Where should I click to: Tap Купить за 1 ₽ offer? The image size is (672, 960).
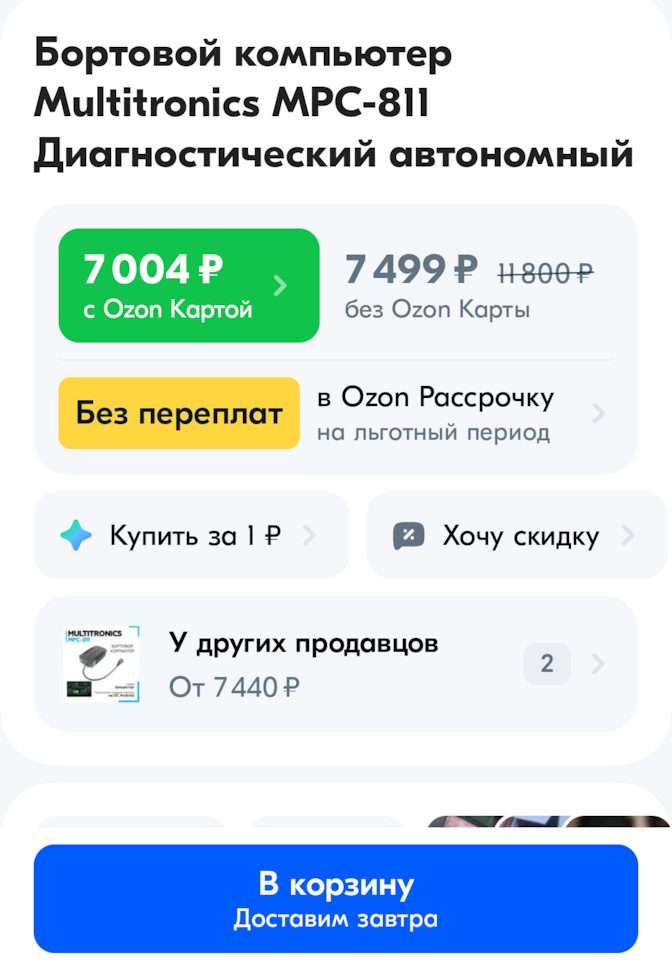192,535
